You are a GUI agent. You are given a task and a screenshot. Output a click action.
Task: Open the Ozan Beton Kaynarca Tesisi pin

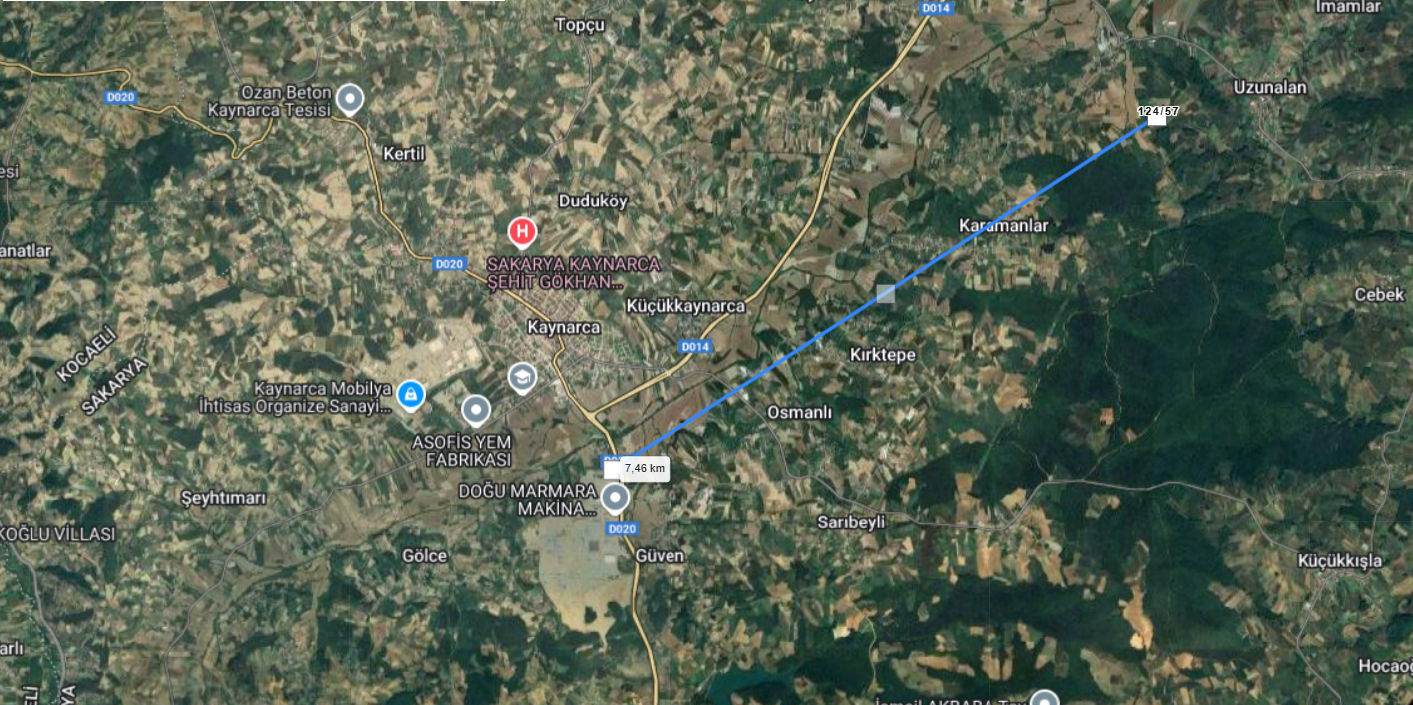click(349, 99)
